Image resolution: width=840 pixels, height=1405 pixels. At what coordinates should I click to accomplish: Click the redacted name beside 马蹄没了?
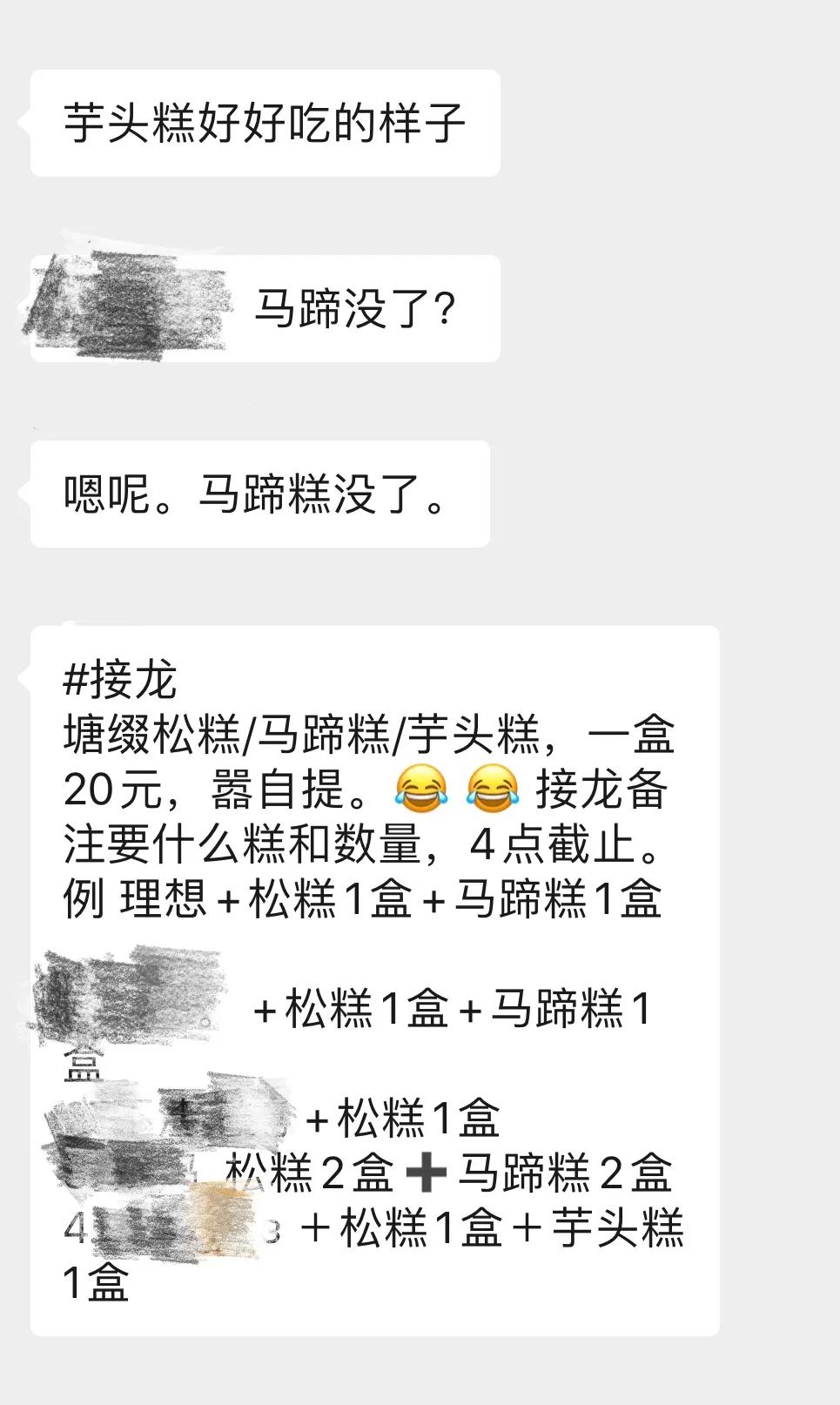(131, 305)
